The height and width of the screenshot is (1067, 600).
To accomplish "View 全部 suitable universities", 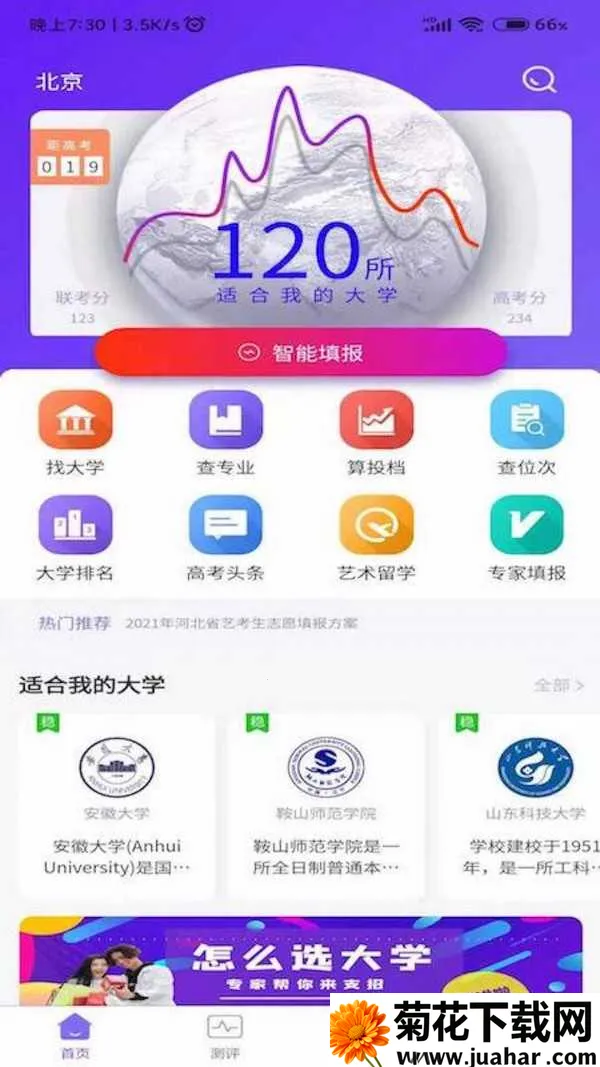I will (558, 685).
